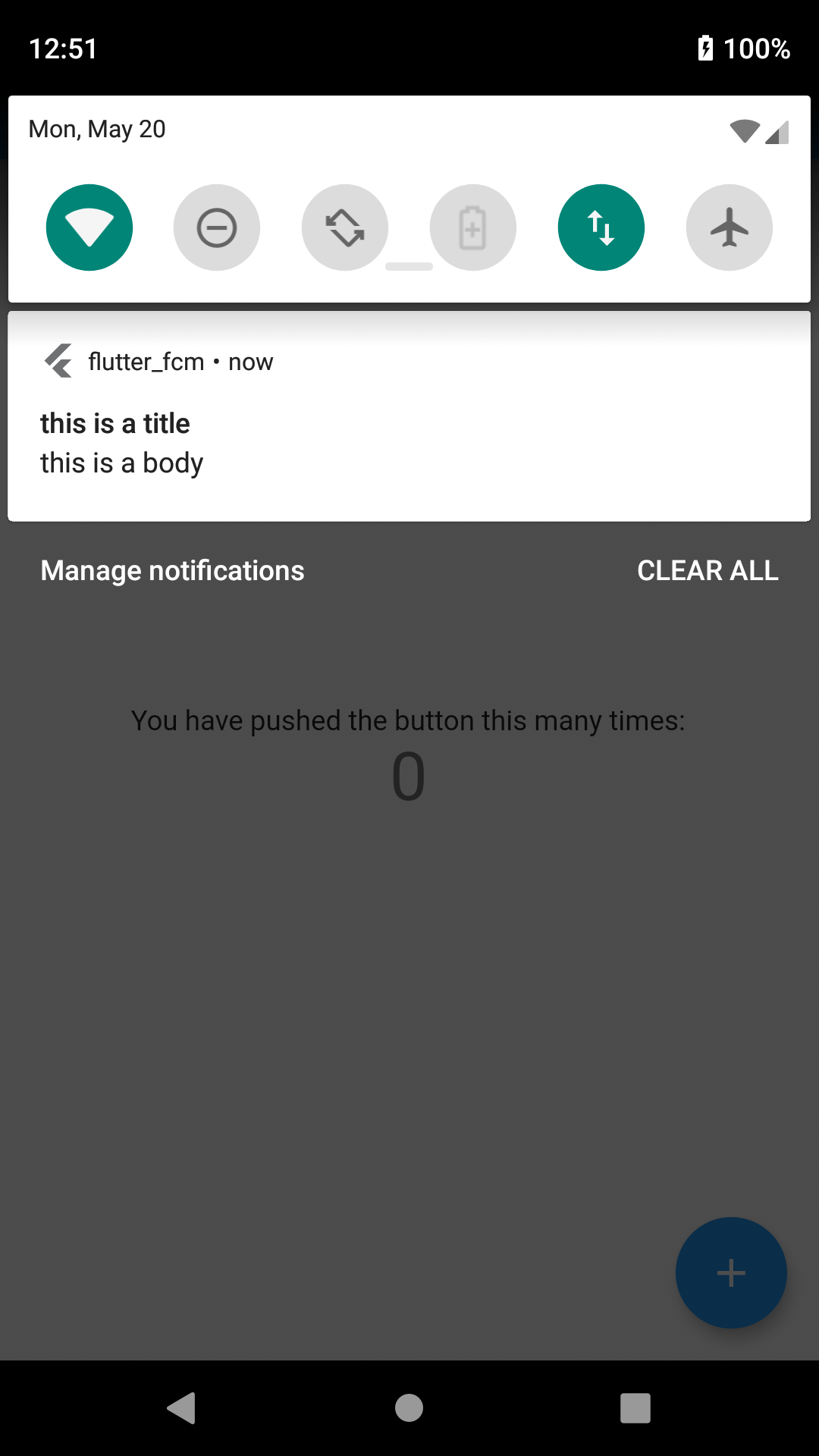Toggle the Data Saver tile
This screenshot has height=1456, width=819.
point(601,227)
